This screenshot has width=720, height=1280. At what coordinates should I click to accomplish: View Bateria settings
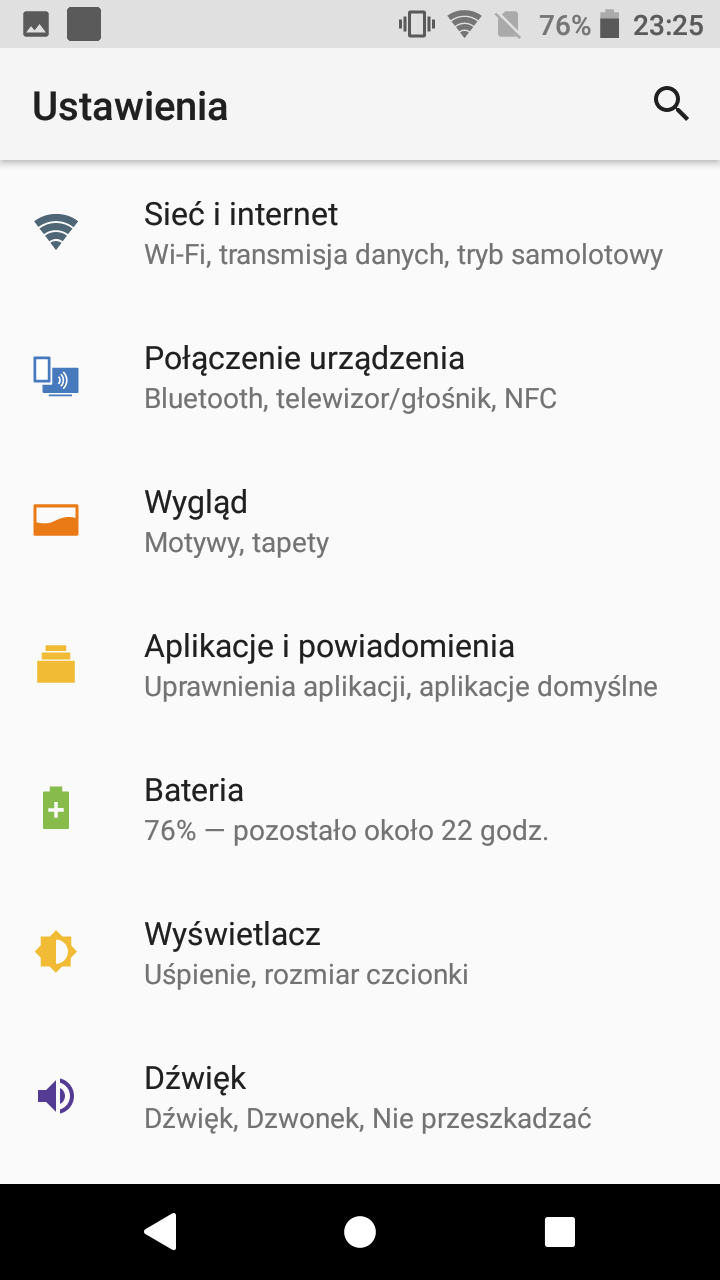tap(360, 809)
